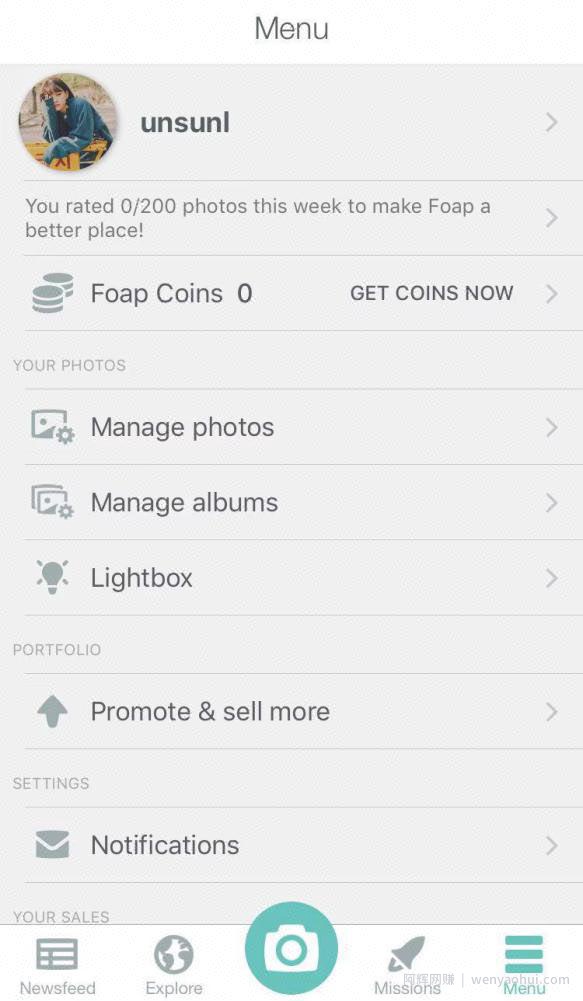Open the rated photos this week row
This screenshot has height=1001, width=583.
(x=291, y=218)
